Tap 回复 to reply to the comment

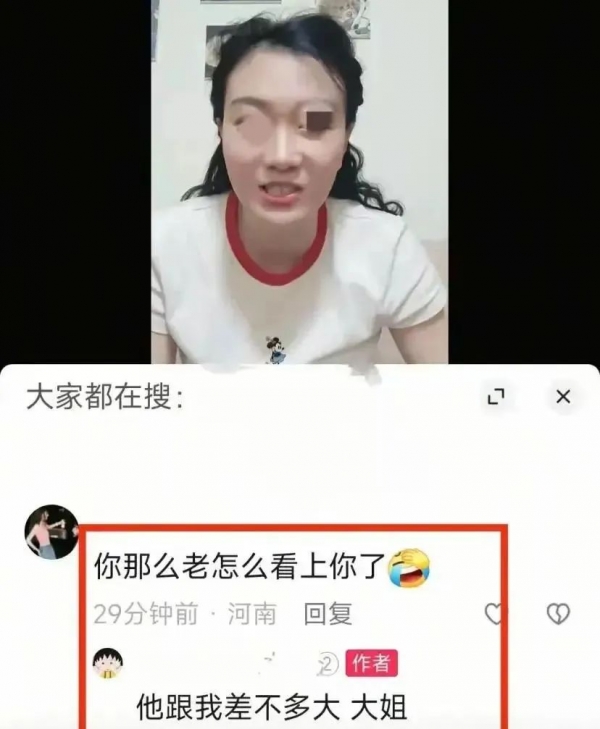(x=327, y=613)
